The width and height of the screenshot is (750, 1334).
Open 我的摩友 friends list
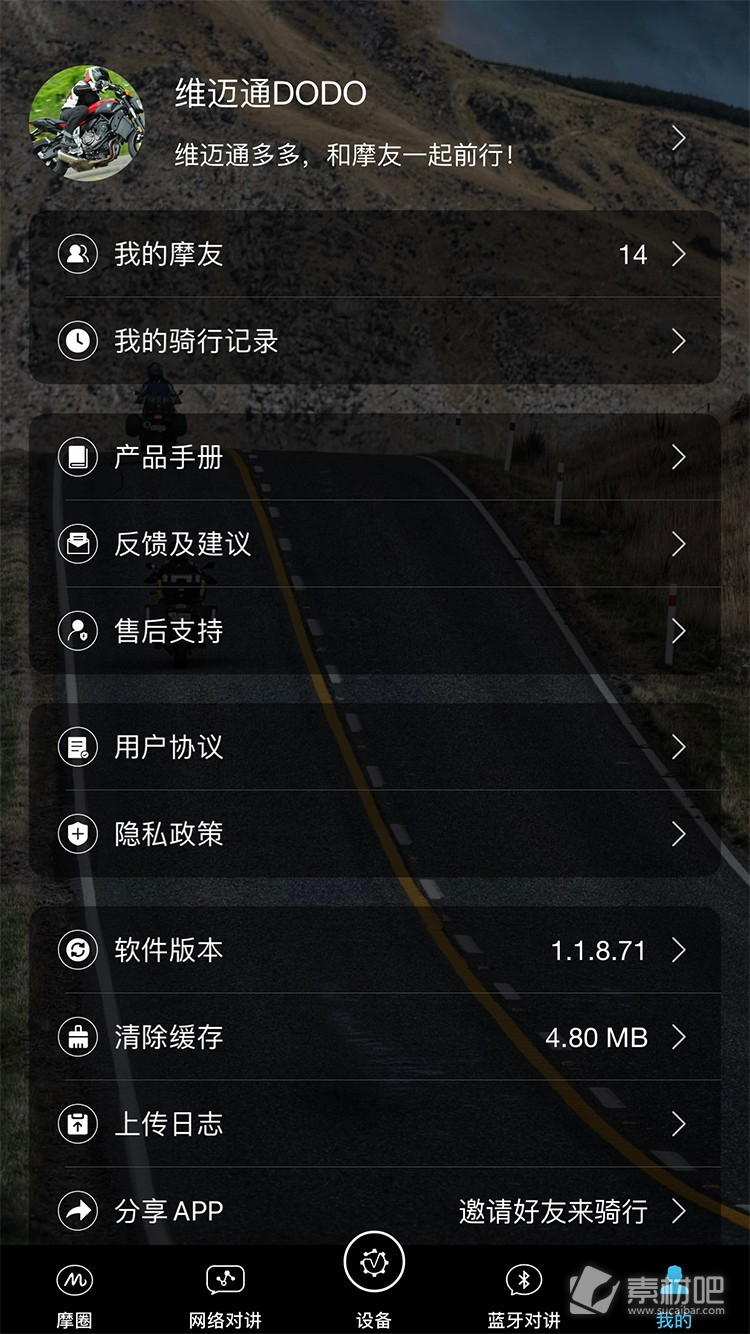[x=375, y=254]
